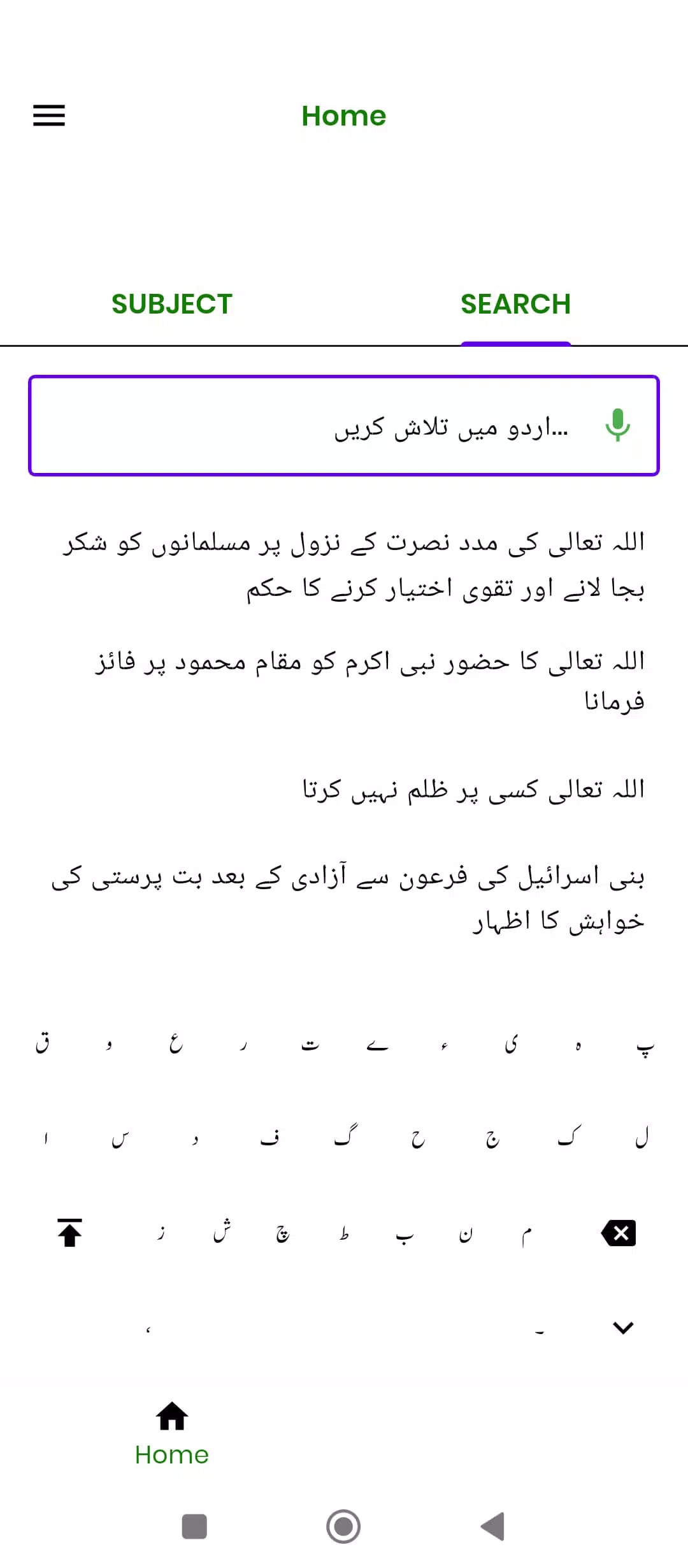Switch to the SEARCH tab
The height and width of the screenshot is (1568, 688).
tap(516, 303)
